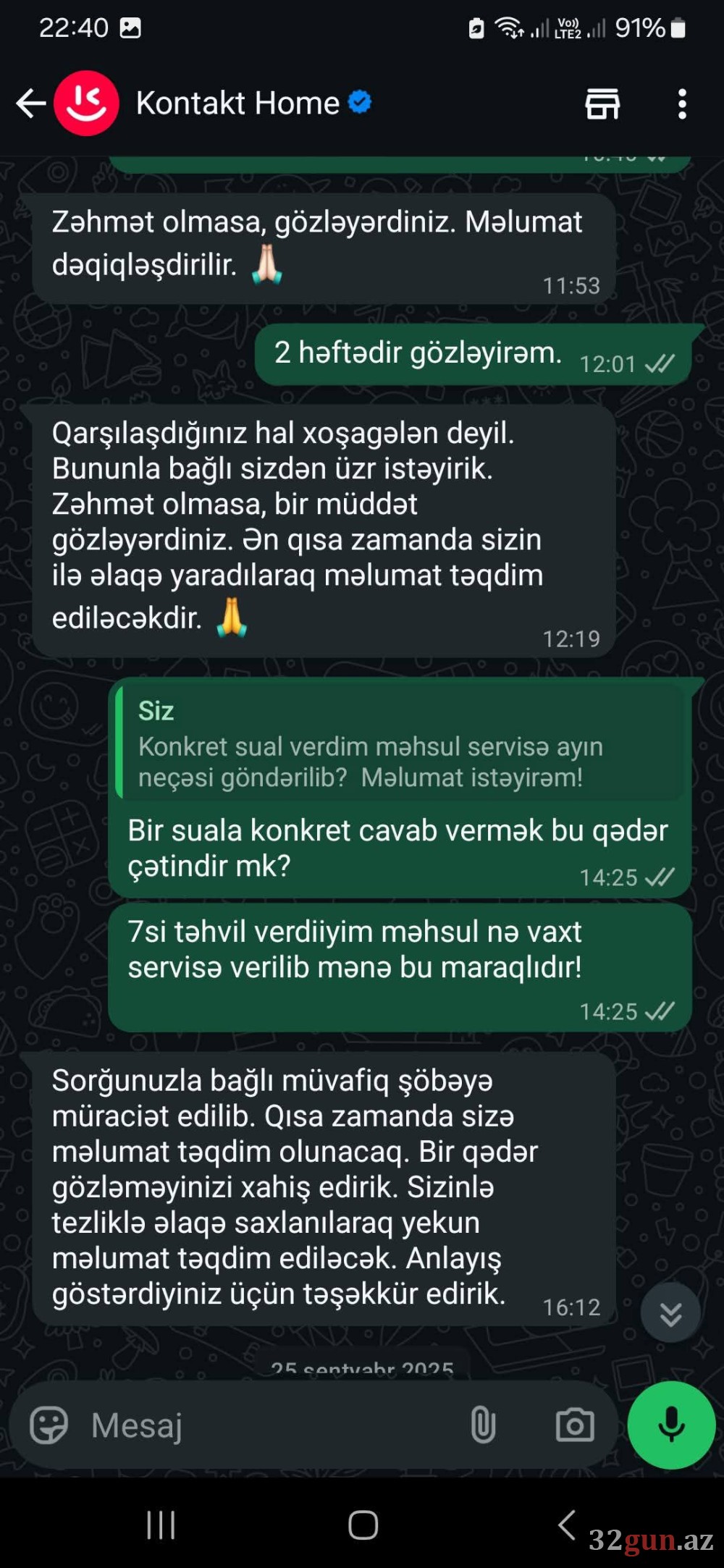Tap the microphone to record voice message
The width and height of the screenshot is (724, 1568).
[670, 1425]
